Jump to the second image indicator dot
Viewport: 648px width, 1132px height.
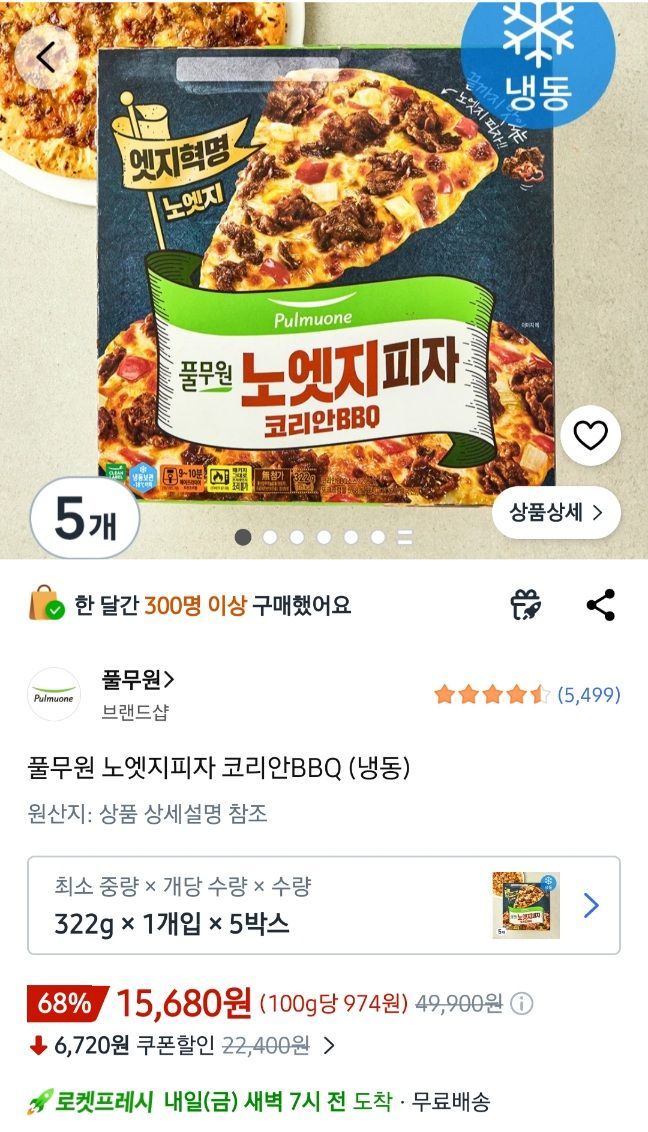pos(270,537)
